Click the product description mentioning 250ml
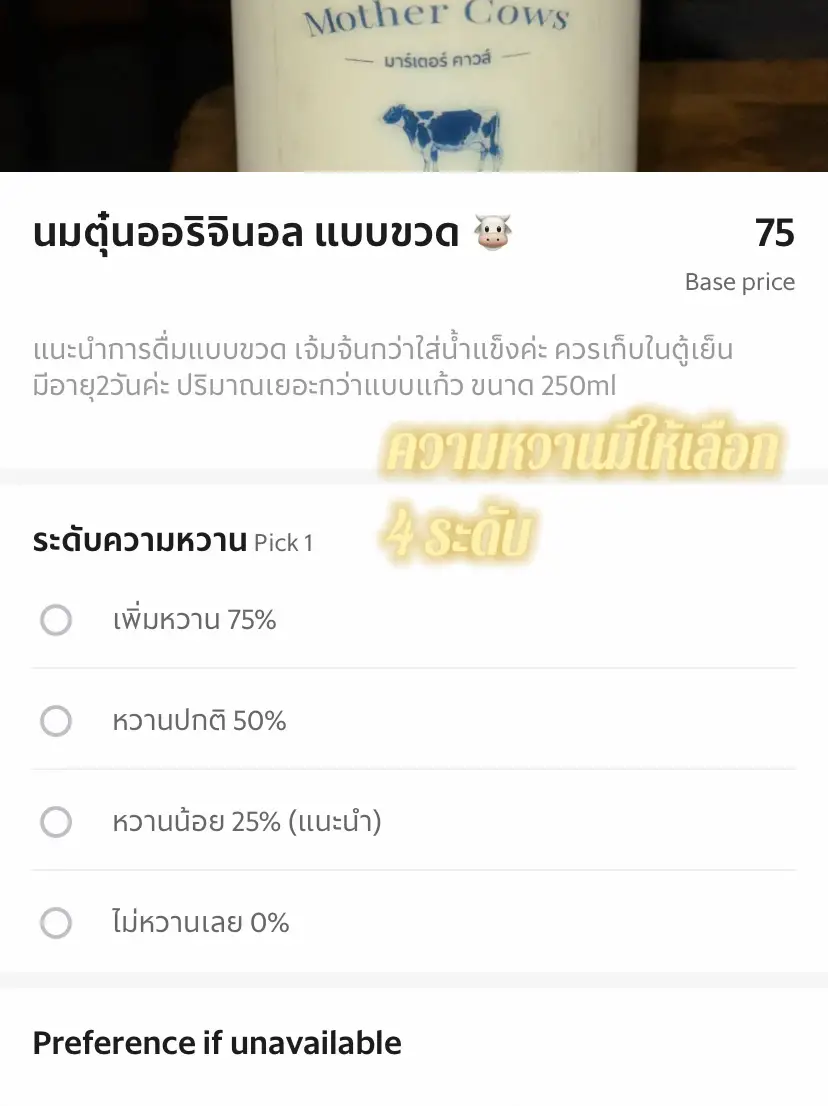The height and width of the screenshot is (1106, 828). click(x=384, y=366)
